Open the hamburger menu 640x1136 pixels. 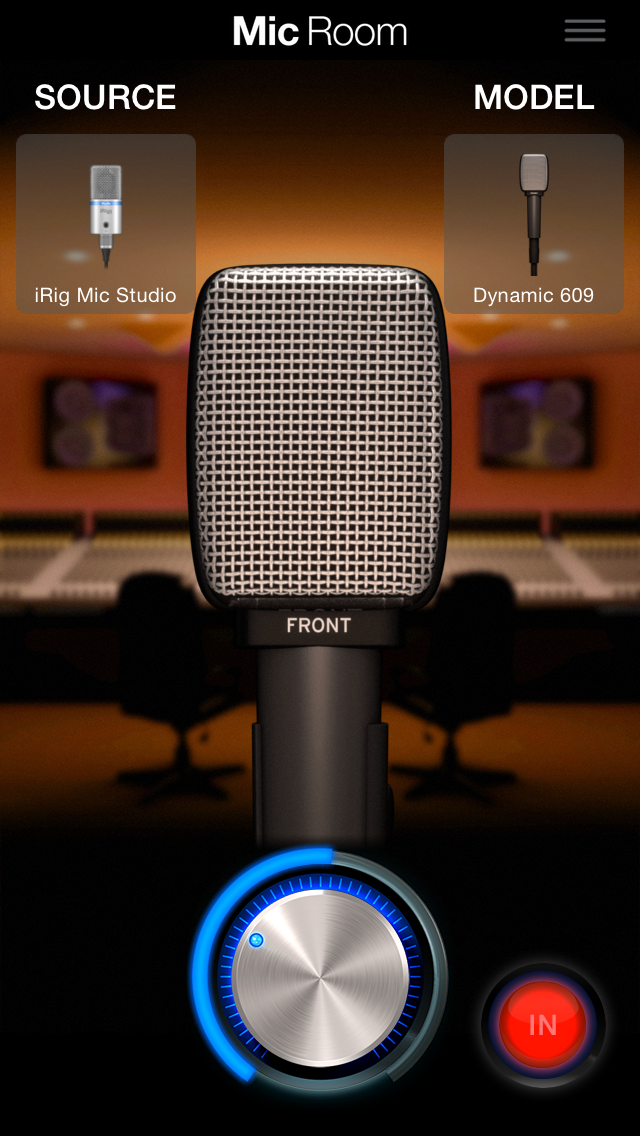[x=584, y=31]
